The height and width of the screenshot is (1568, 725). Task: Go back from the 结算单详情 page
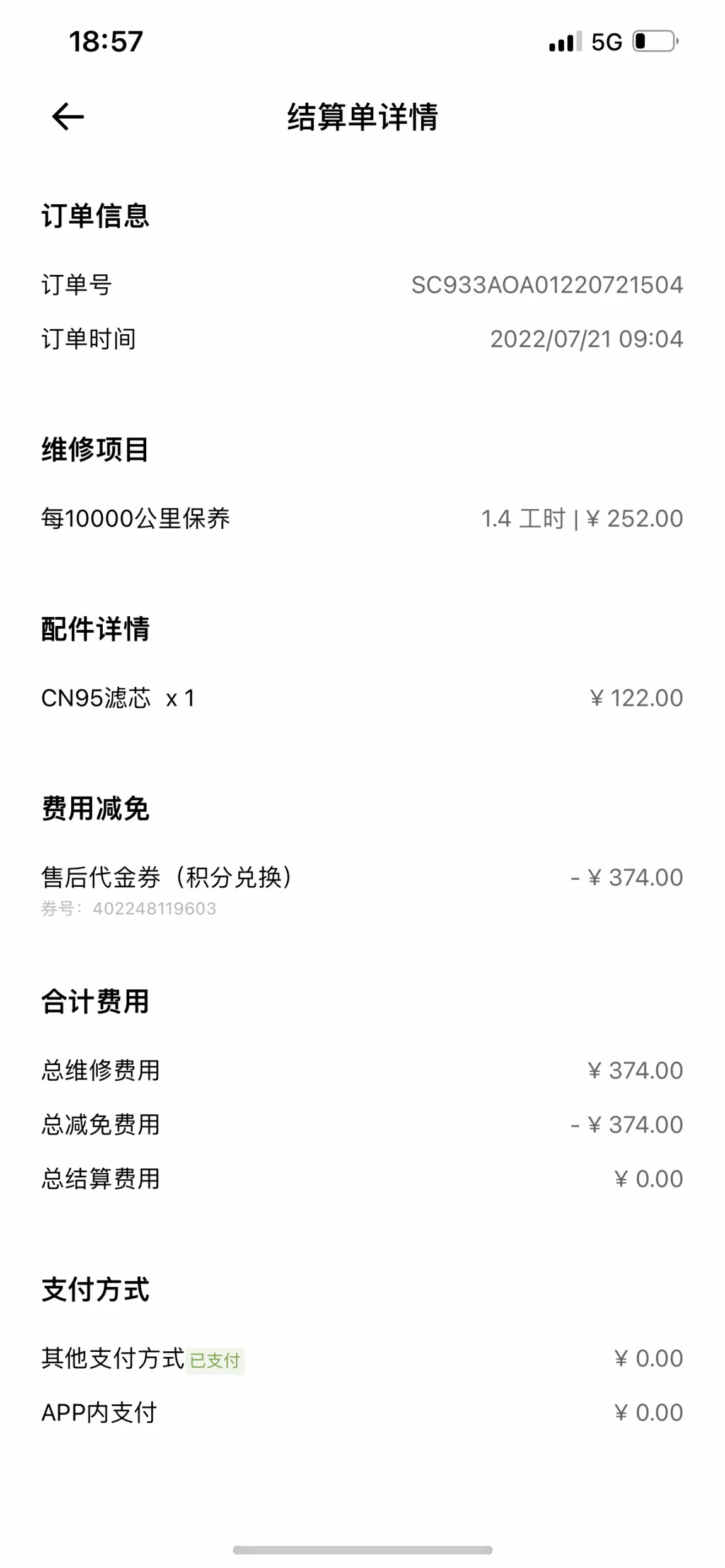click(67, 117)
